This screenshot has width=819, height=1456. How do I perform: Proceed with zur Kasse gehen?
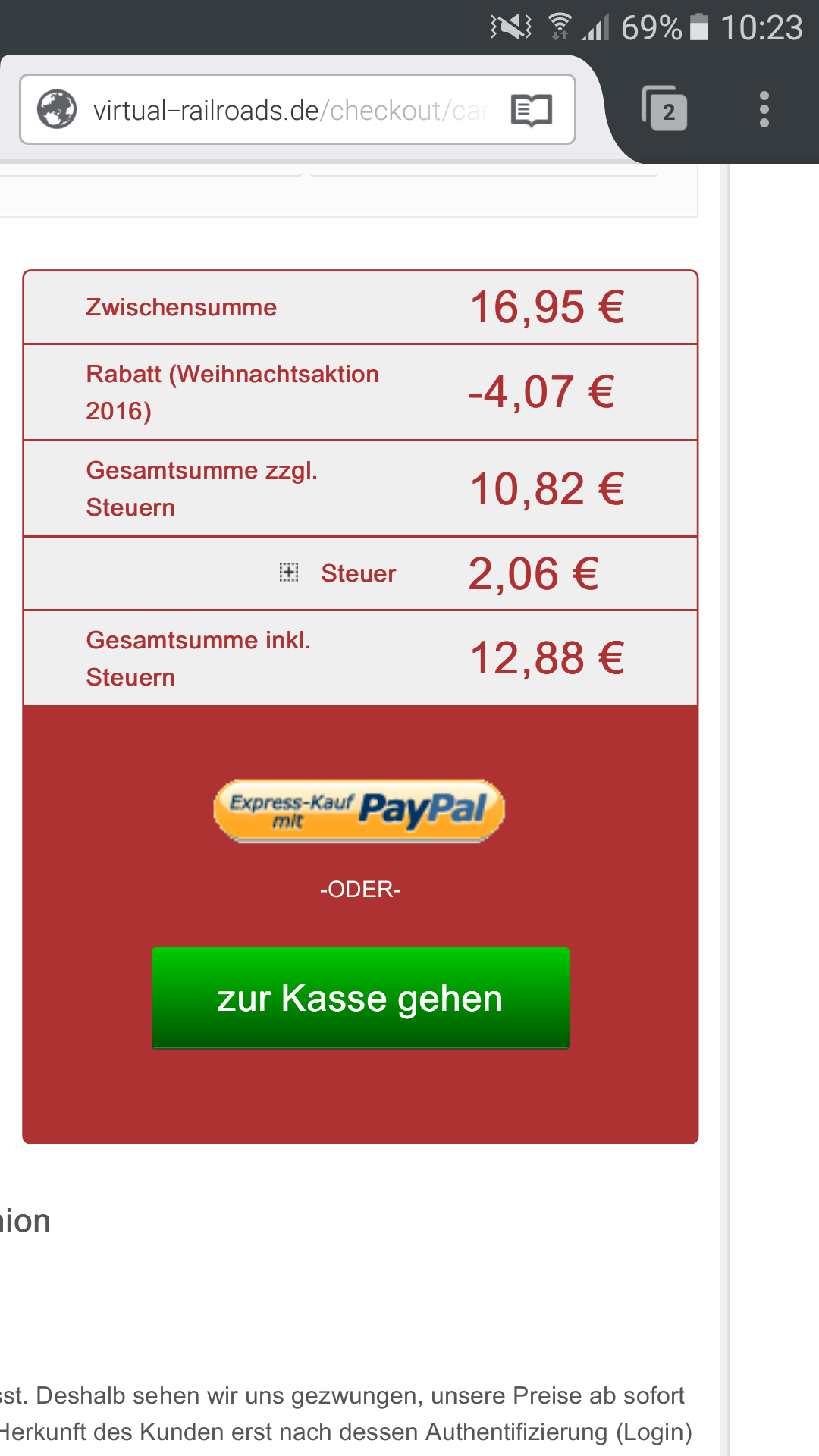coord(360,997)
